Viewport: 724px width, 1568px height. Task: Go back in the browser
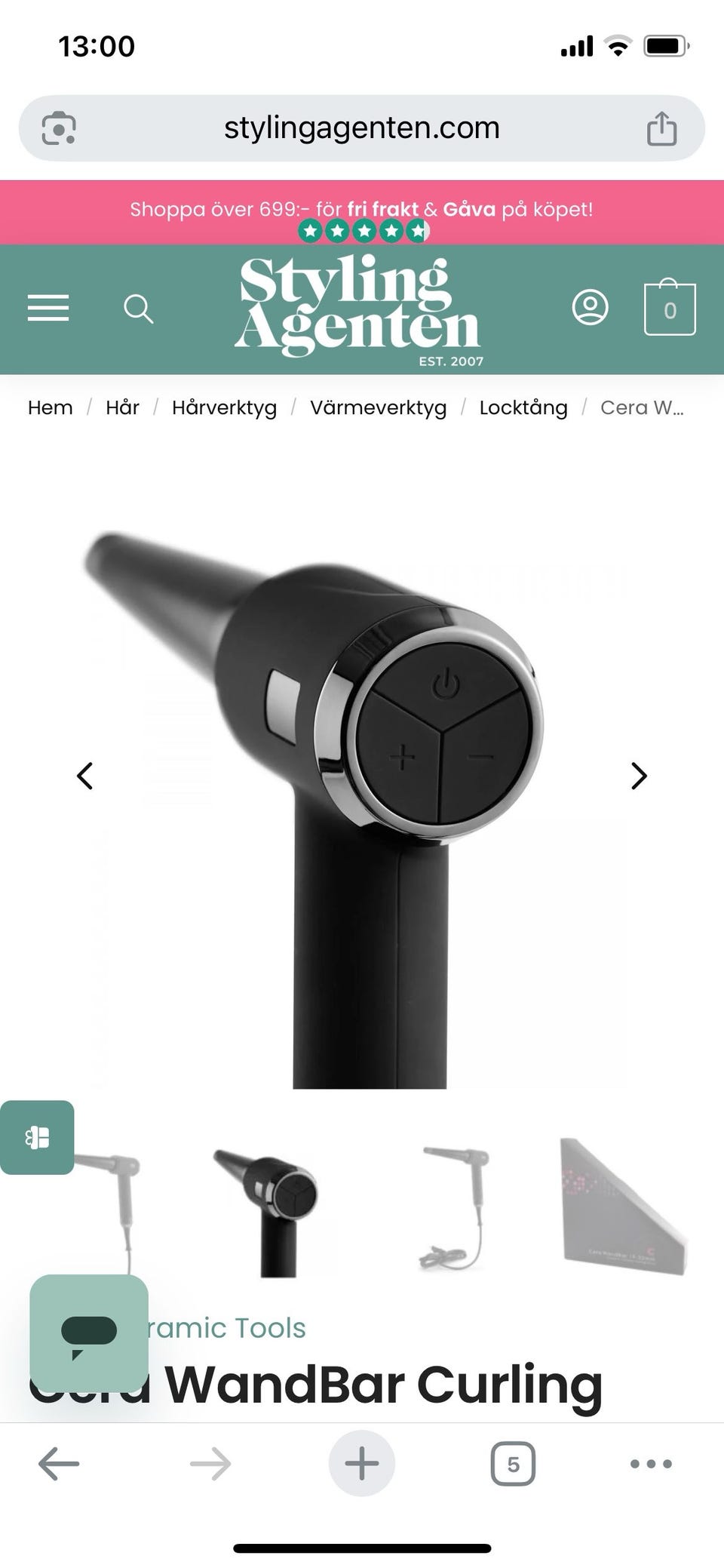(x=59, y=1464)
